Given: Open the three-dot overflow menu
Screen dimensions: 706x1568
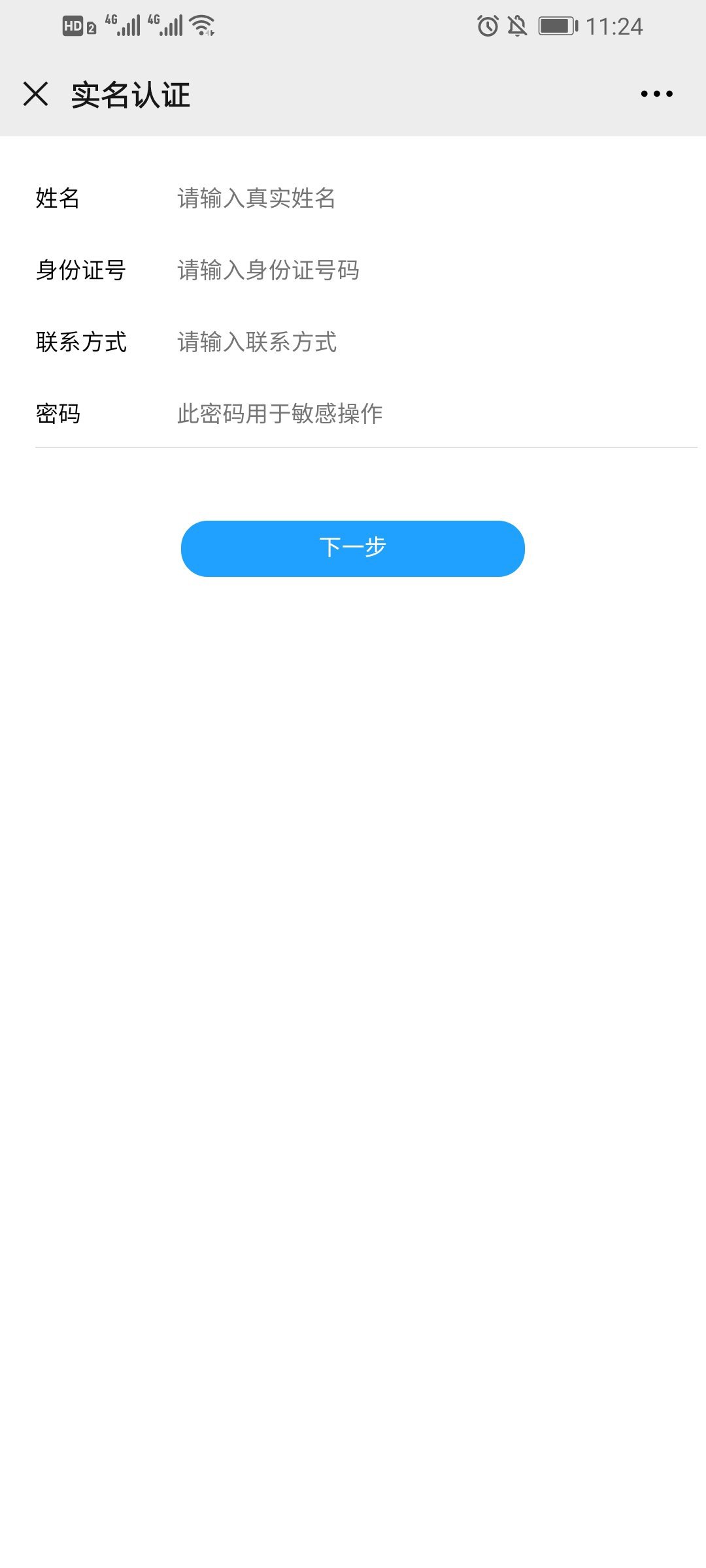Looking at the screenshot, I should click(x=656, y=94).
